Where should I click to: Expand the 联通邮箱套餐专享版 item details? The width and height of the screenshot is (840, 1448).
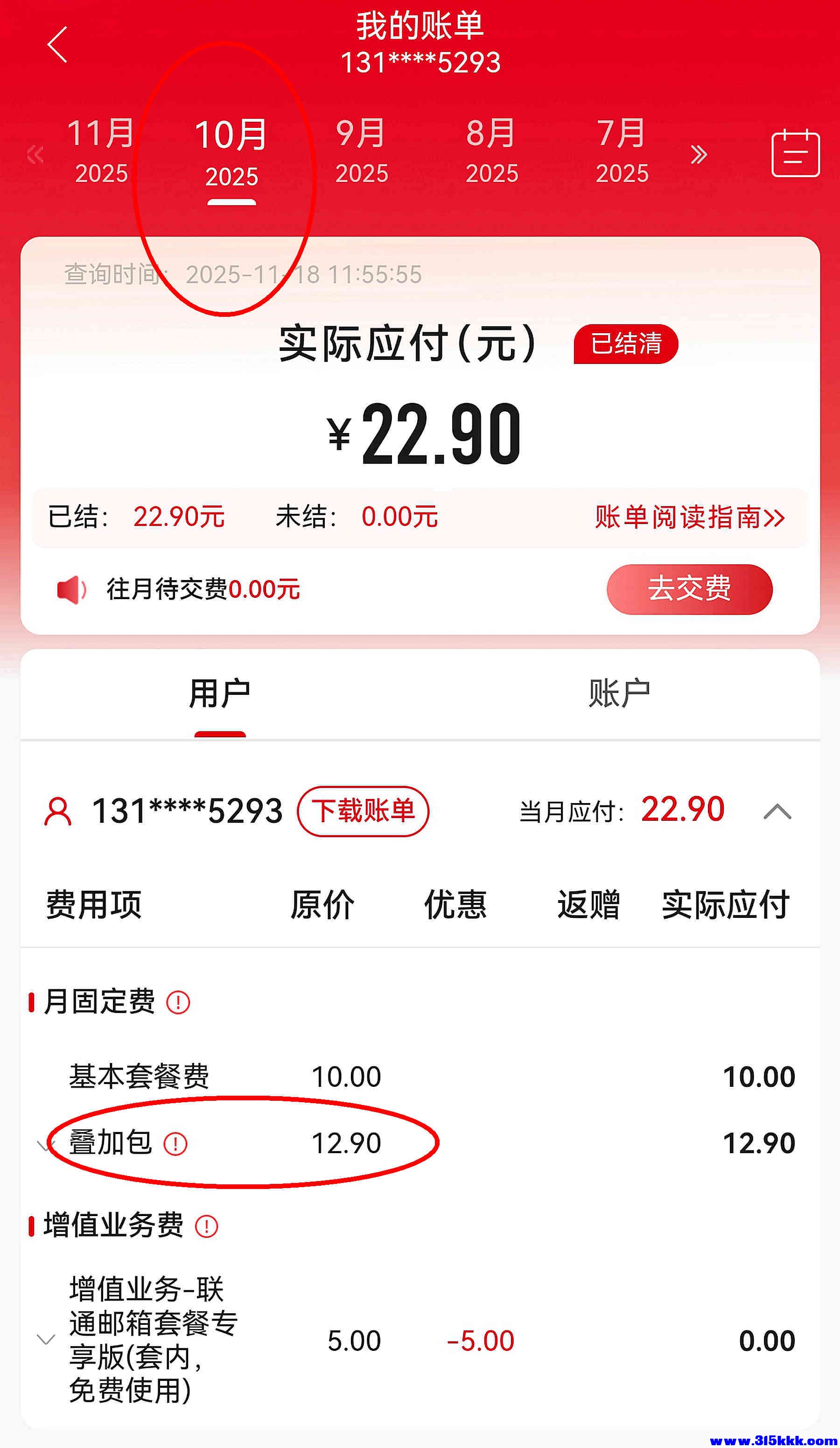[x=45, y=1339]
